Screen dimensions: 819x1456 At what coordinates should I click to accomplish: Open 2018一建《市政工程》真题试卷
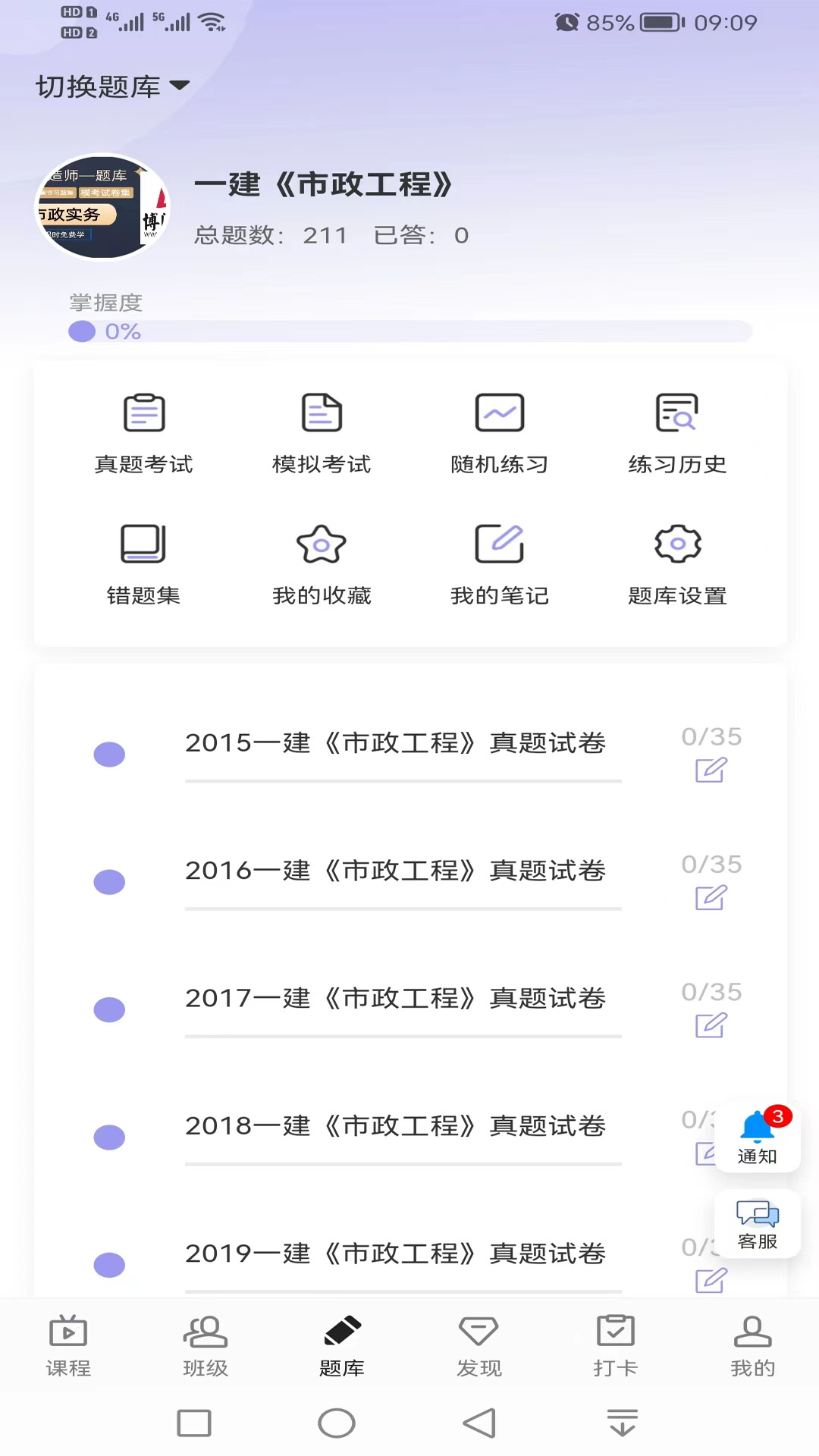pyautogui.click(x=396, y=1125)
